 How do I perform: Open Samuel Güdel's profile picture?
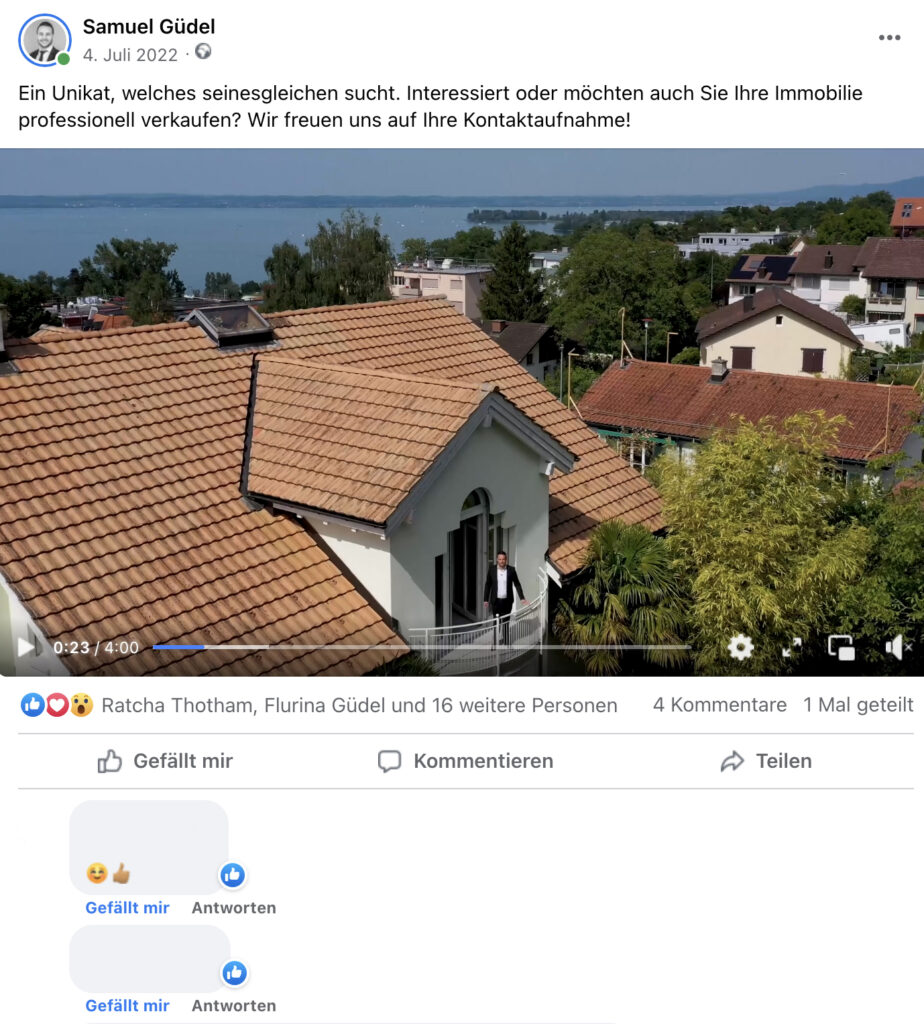pos(44,40)
